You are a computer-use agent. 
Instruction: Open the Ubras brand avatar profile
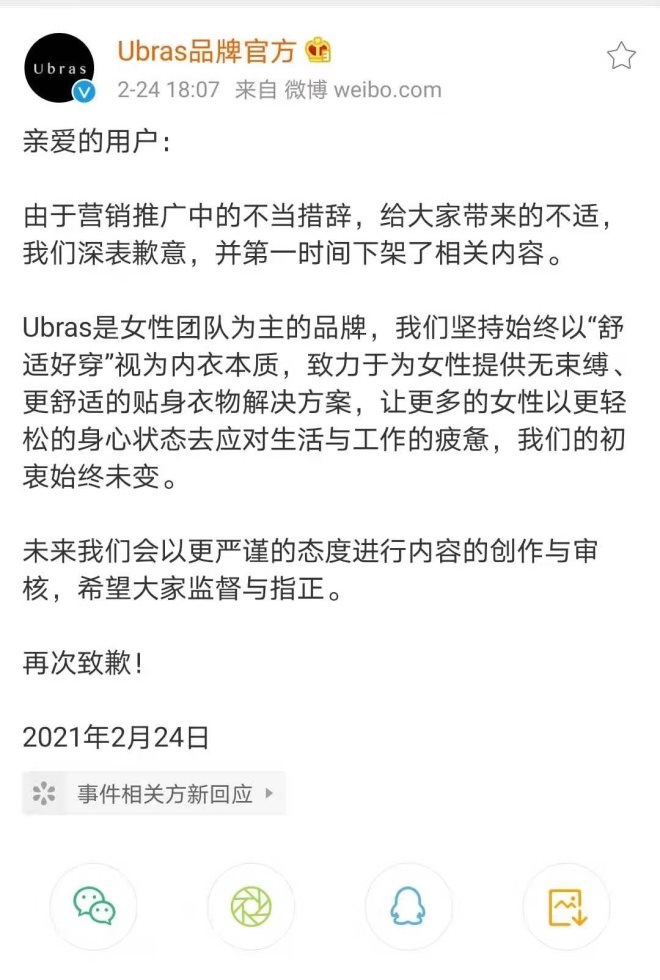click(x=58, y=69)
